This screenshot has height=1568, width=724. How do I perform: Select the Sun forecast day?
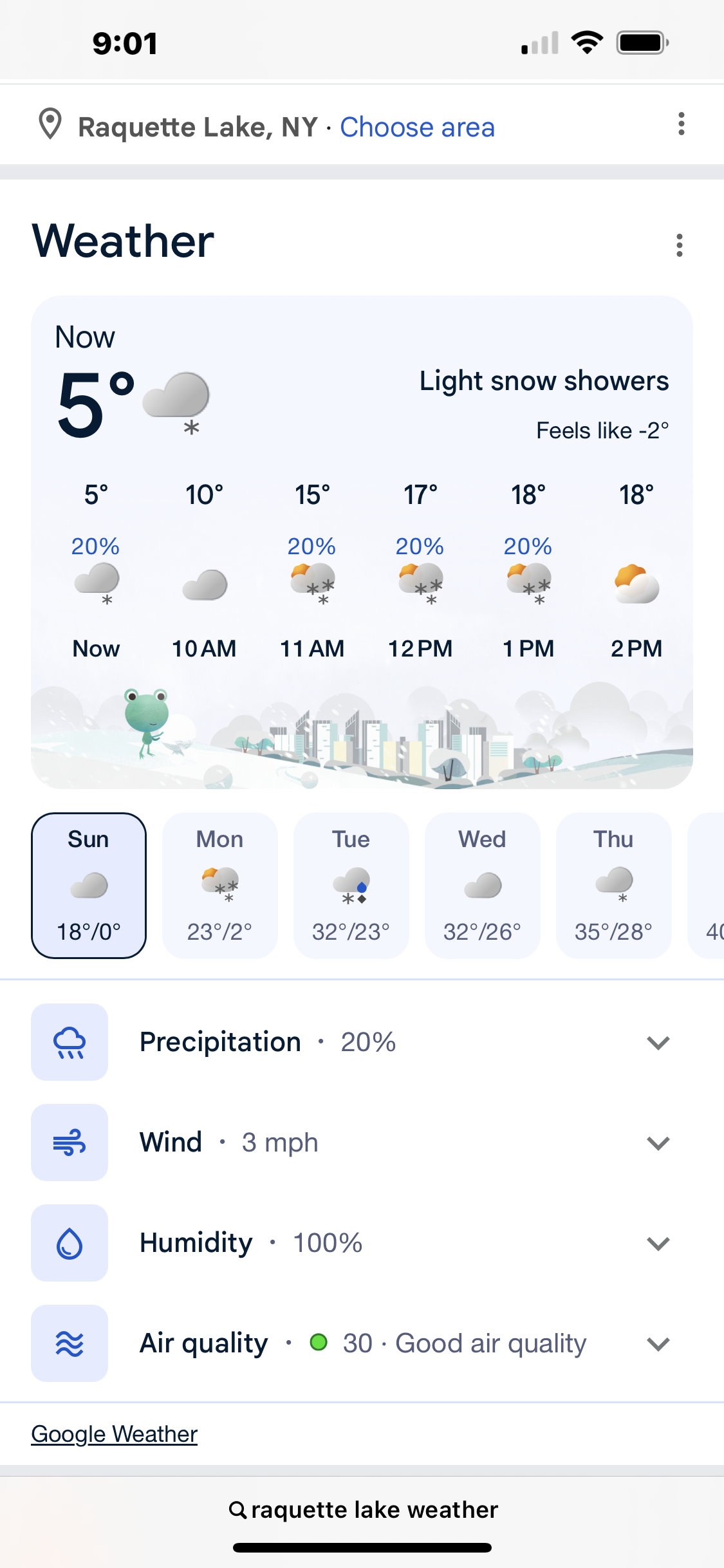[x=89, y=885]
